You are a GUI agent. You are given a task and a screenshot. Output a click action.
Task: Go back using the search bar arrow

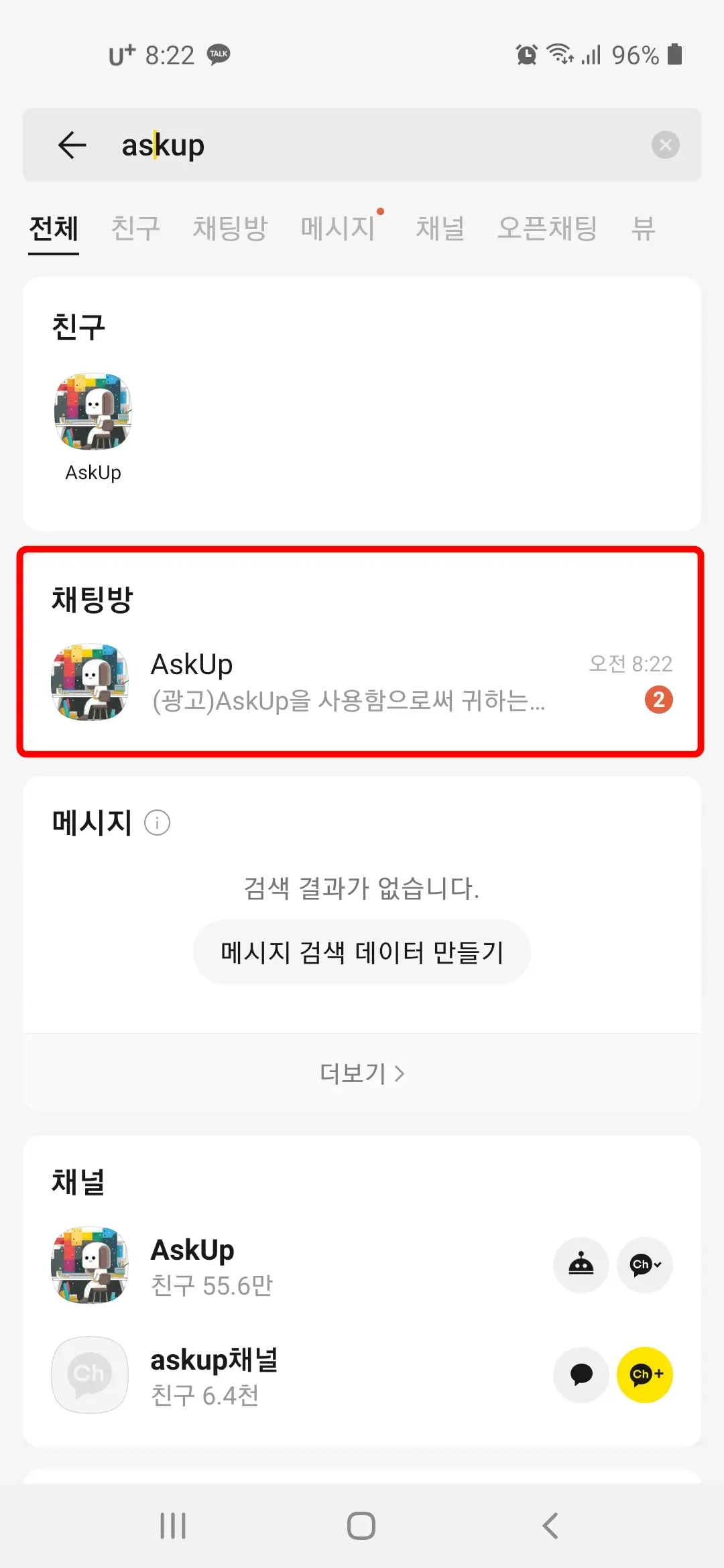72,145
